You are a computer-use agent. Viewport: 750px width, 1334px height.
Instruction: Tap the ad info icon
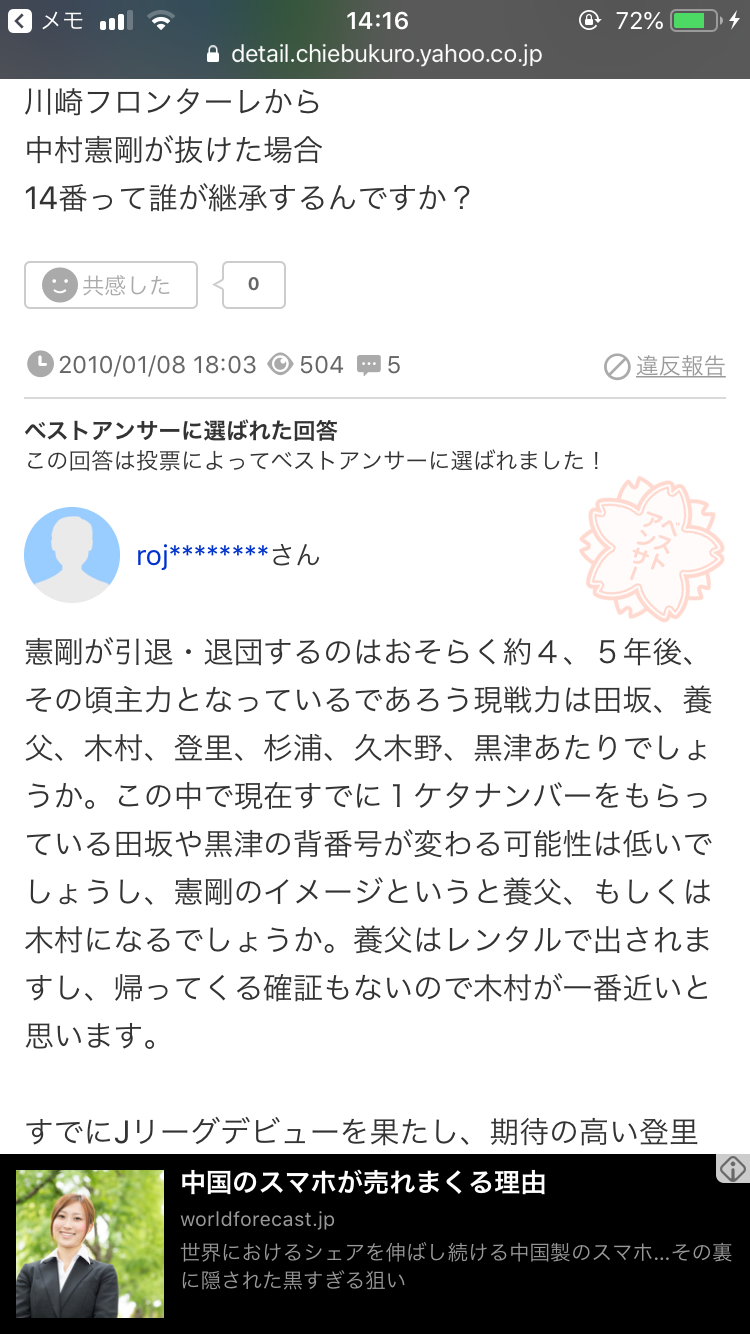(733, 1168)
